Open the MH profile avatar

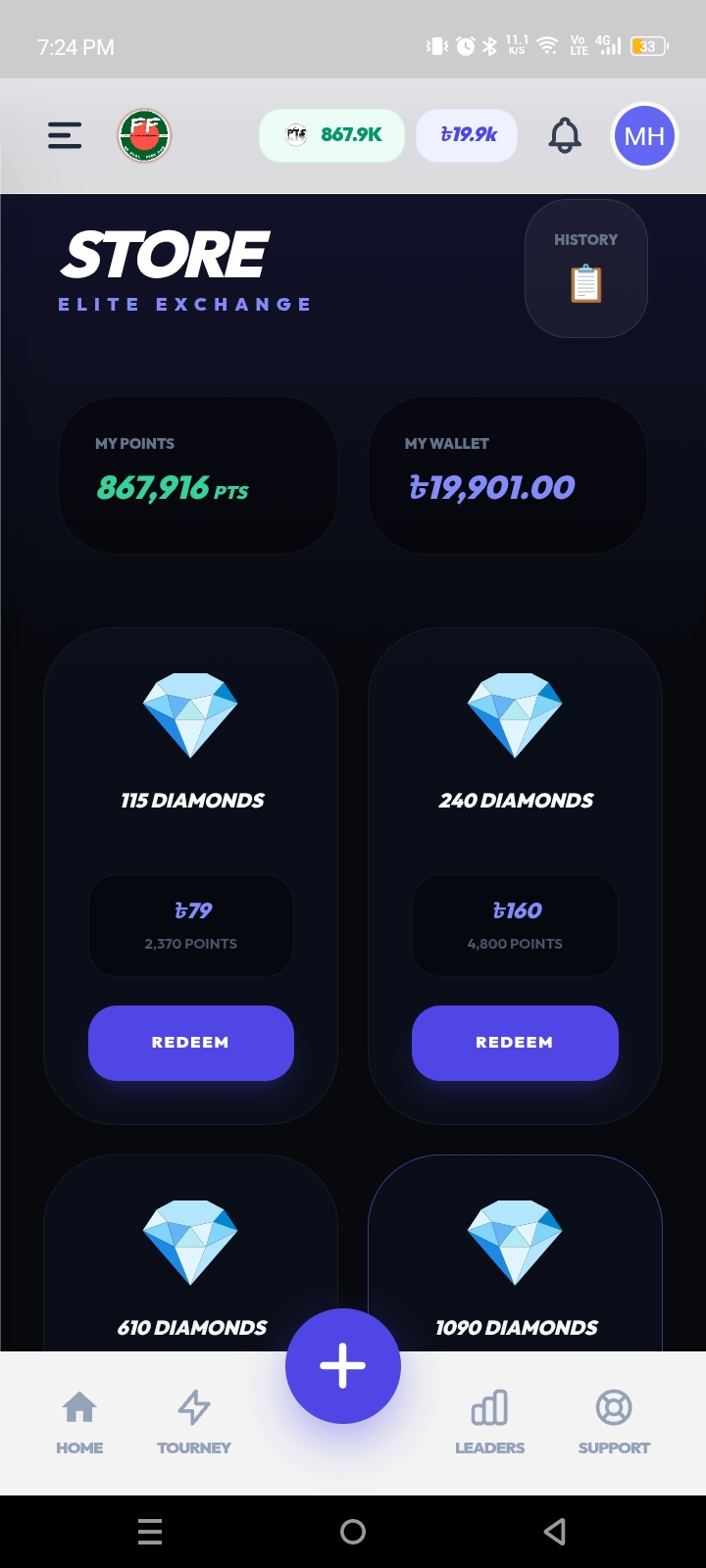click(x=644, y=135)
